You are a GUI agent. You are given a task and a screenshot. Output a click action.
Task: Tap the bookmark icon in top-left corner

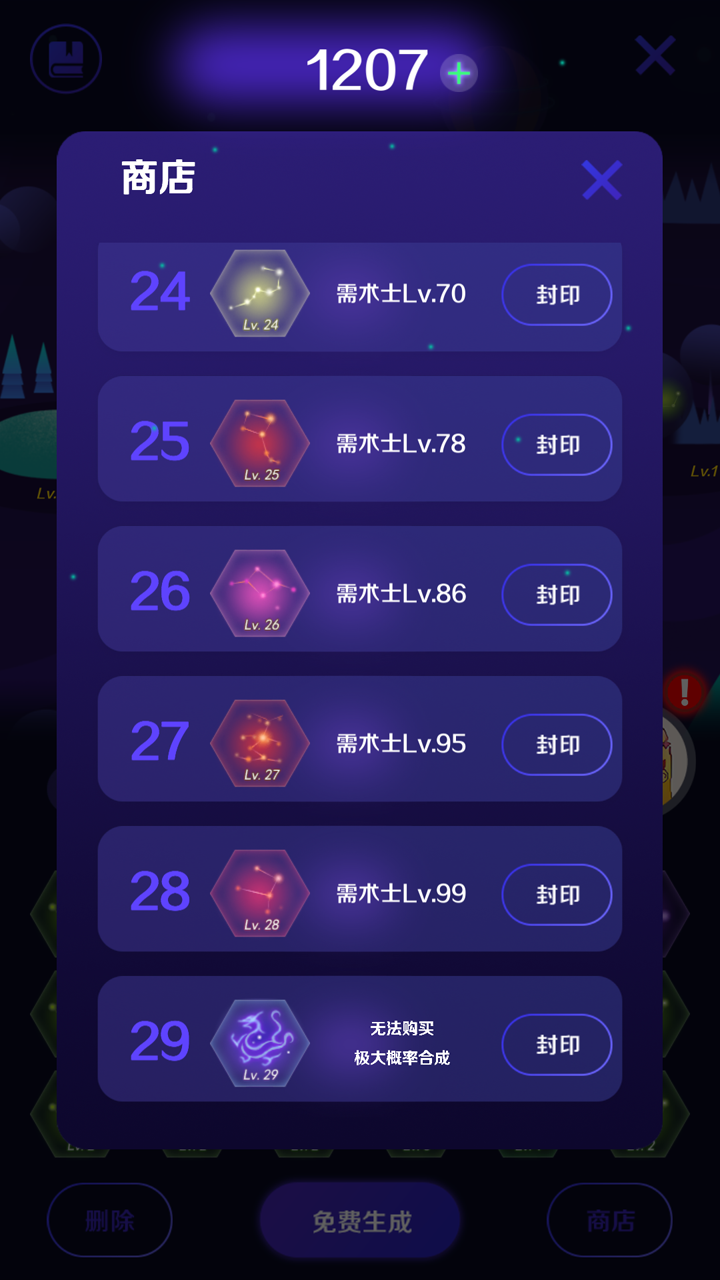(66, 59)
